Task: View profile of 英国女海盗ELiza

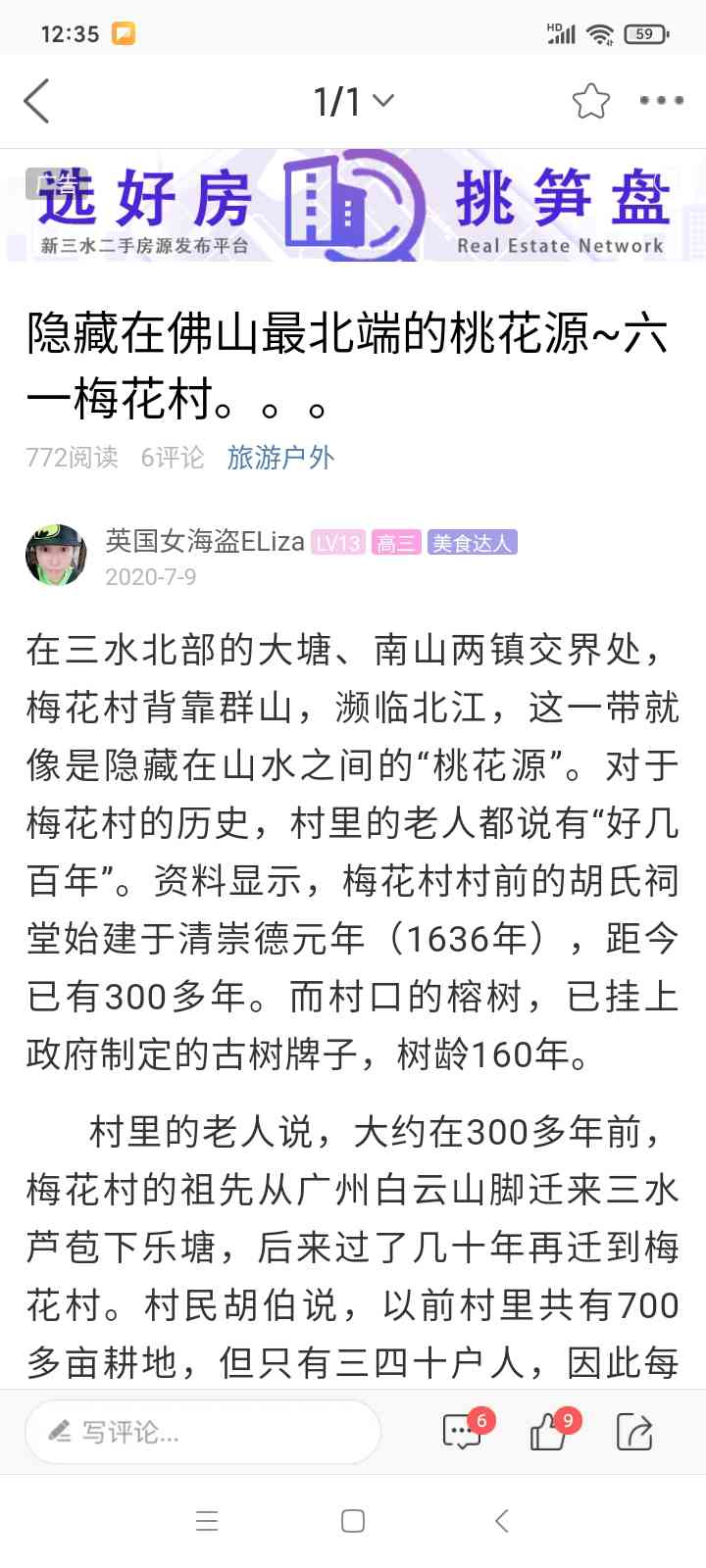Action: [x=205, y=541]
